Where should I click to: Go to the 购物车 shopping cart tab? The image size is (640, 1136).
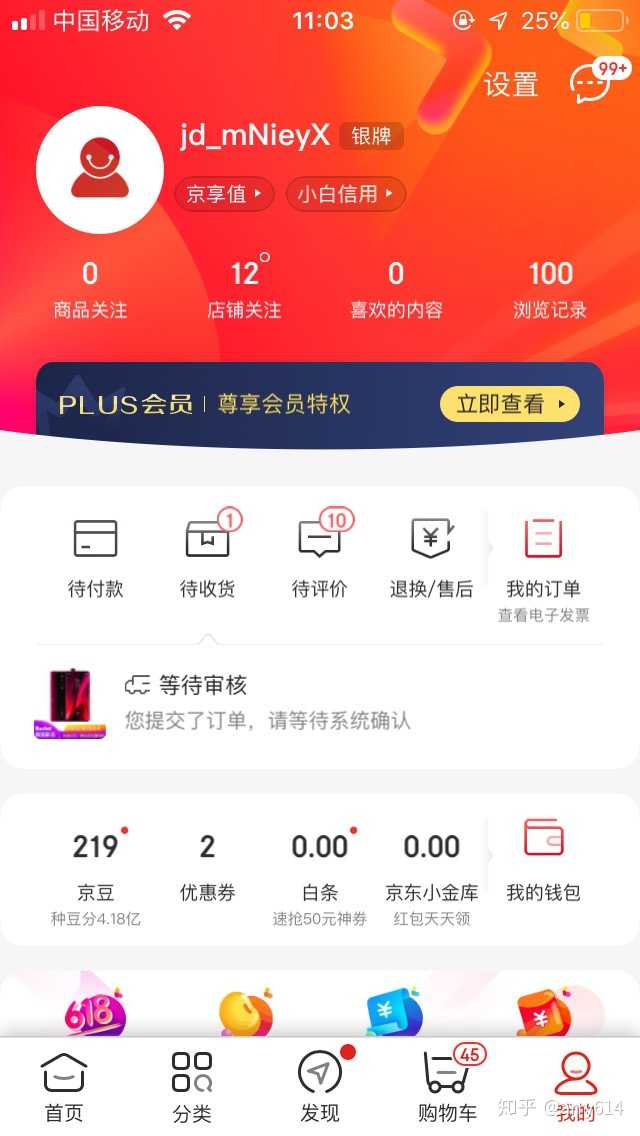447,1086
